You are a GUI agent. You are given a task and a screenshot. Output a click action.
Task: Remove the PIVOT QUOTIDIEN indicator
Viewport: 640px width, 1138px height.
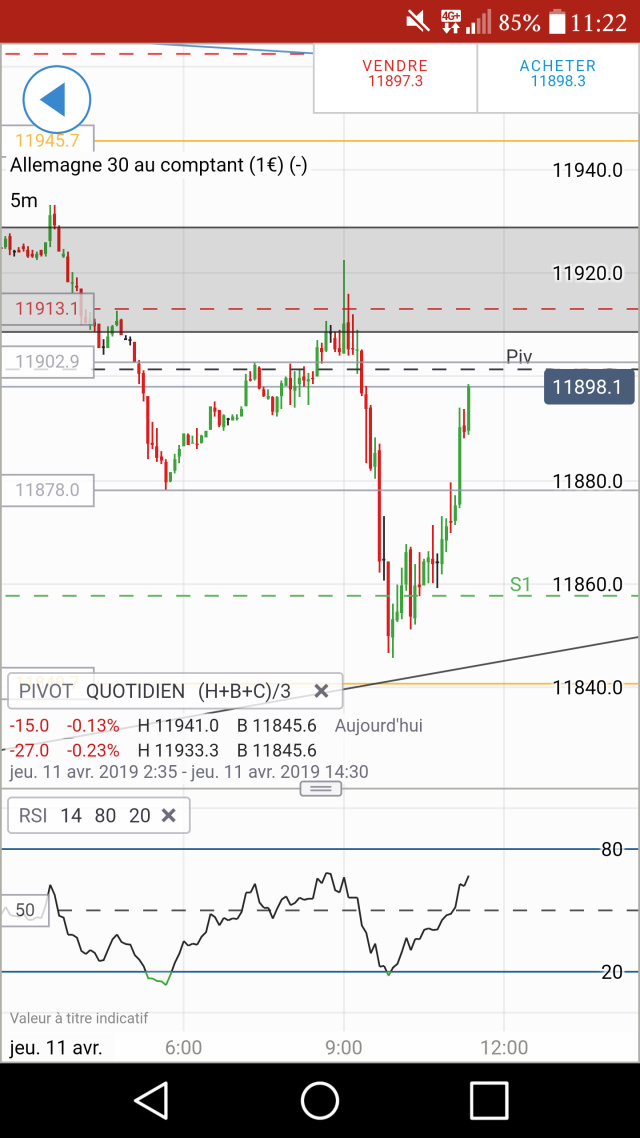pyautogui.click(x=321, y=691)
